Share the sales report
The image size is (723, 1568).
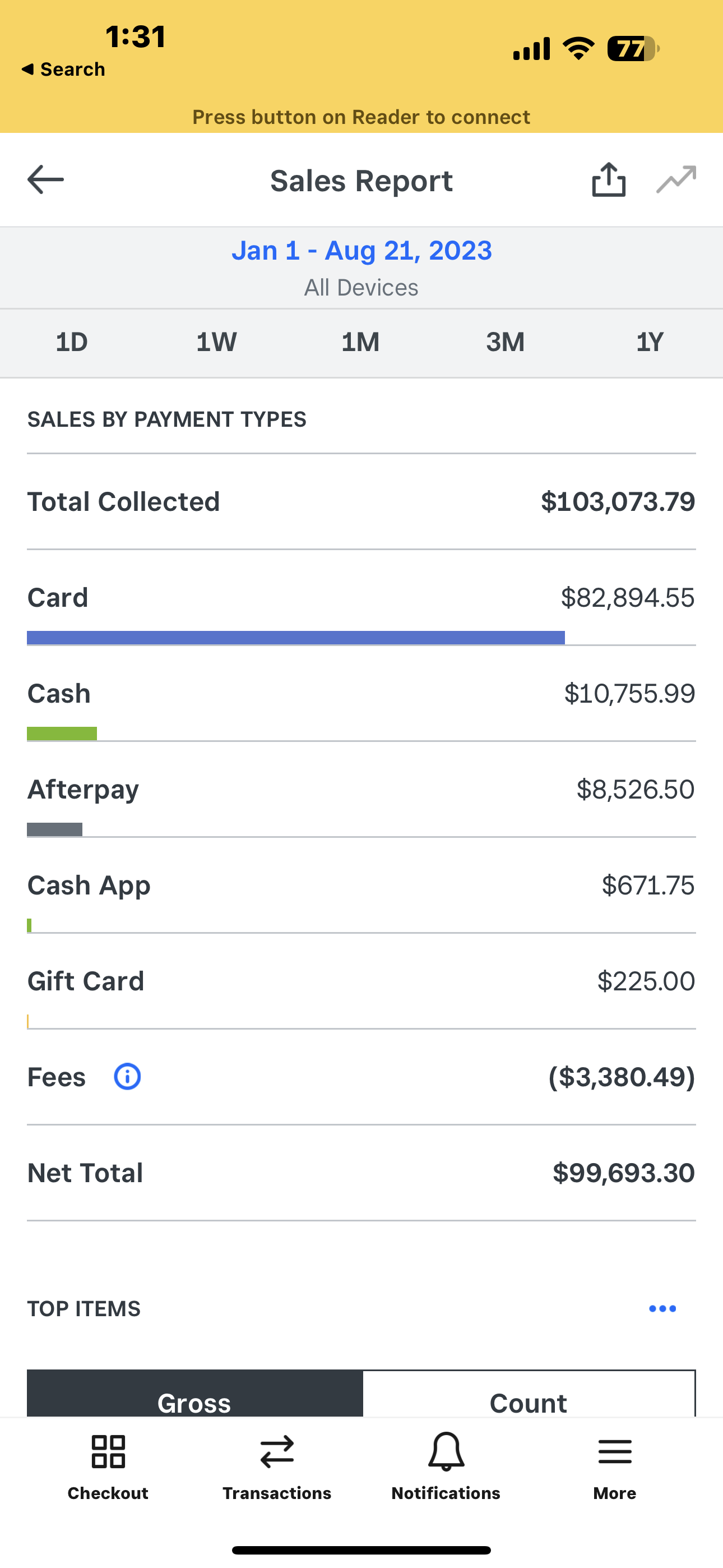click(609, 179)
